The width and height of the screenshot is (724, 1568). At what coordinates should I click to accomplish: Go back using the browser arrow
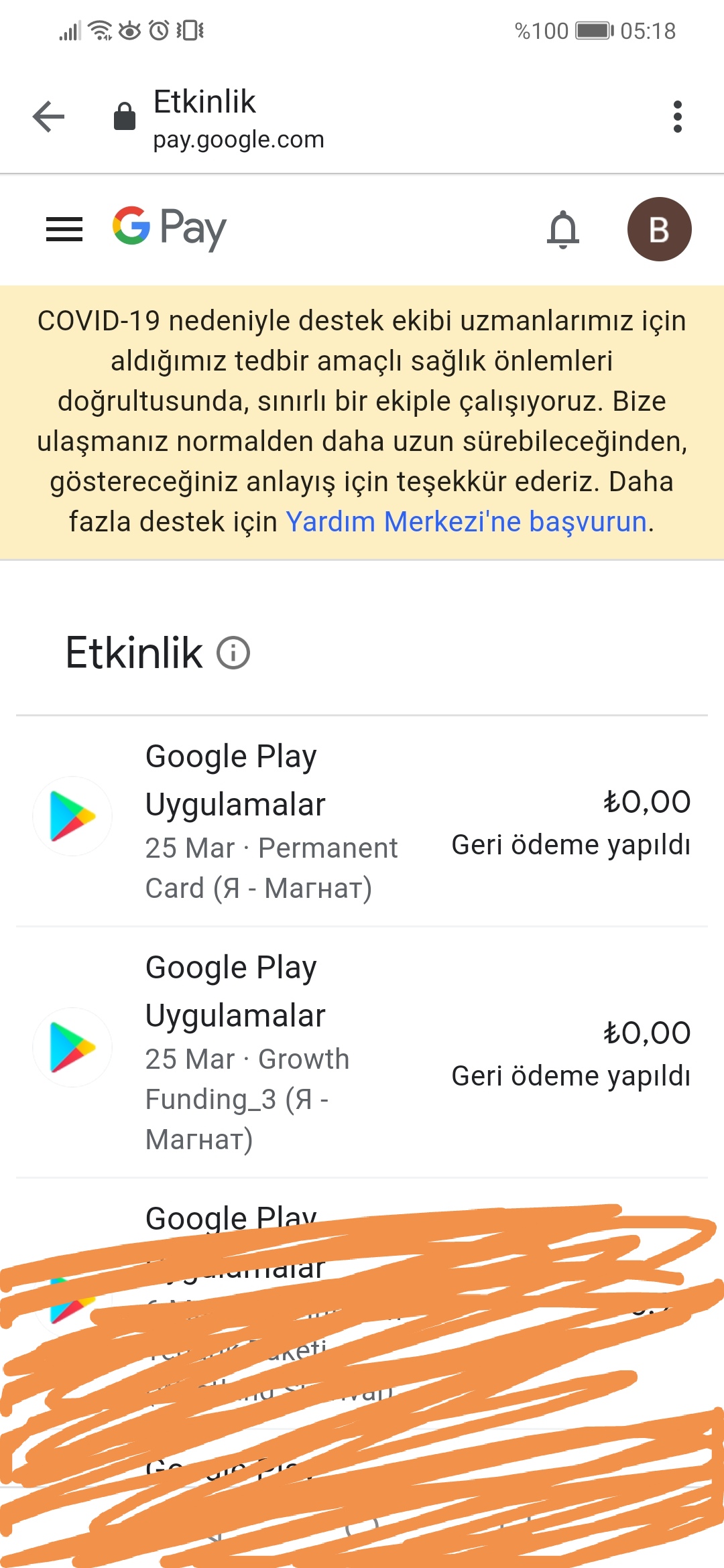tap(49, 117)
